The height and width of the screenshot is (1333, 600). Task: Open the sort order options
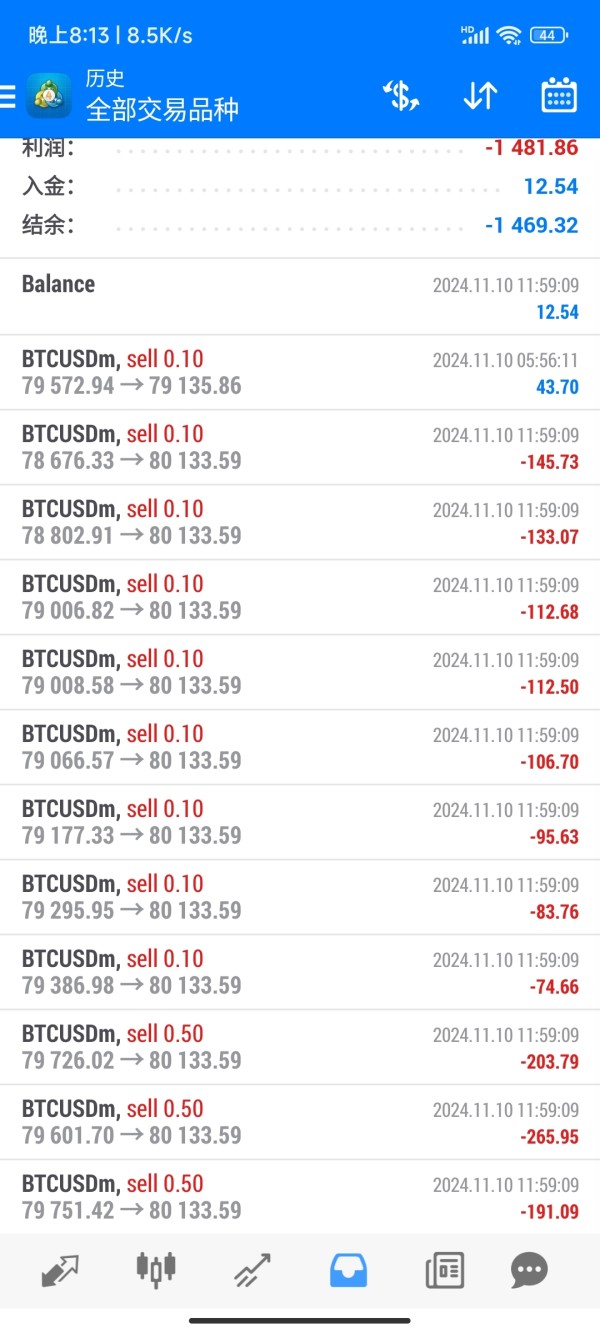[x=480, y=96]
